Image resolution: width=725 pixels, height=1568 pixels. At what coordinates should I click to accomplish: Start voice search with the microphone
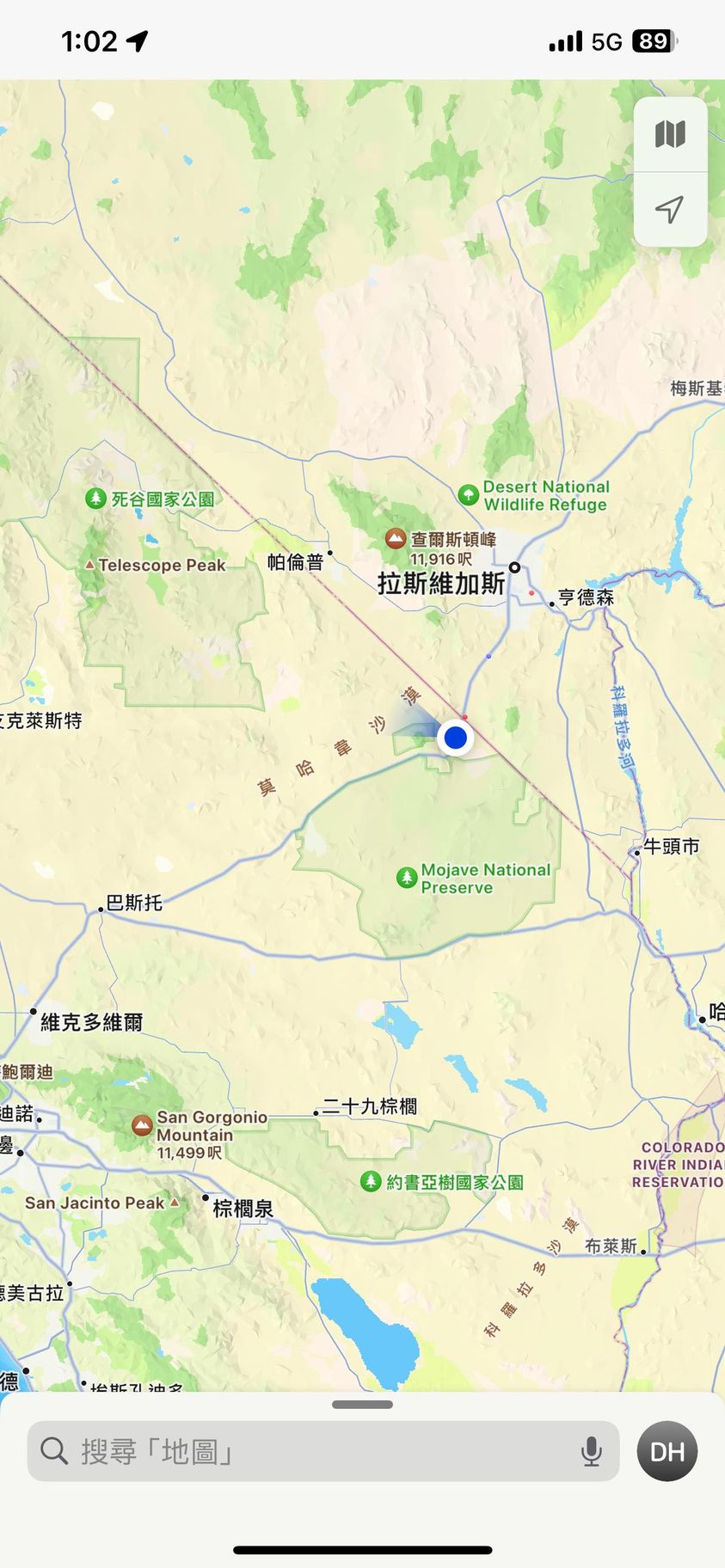pyautogui.click(x=591, y=1451)
